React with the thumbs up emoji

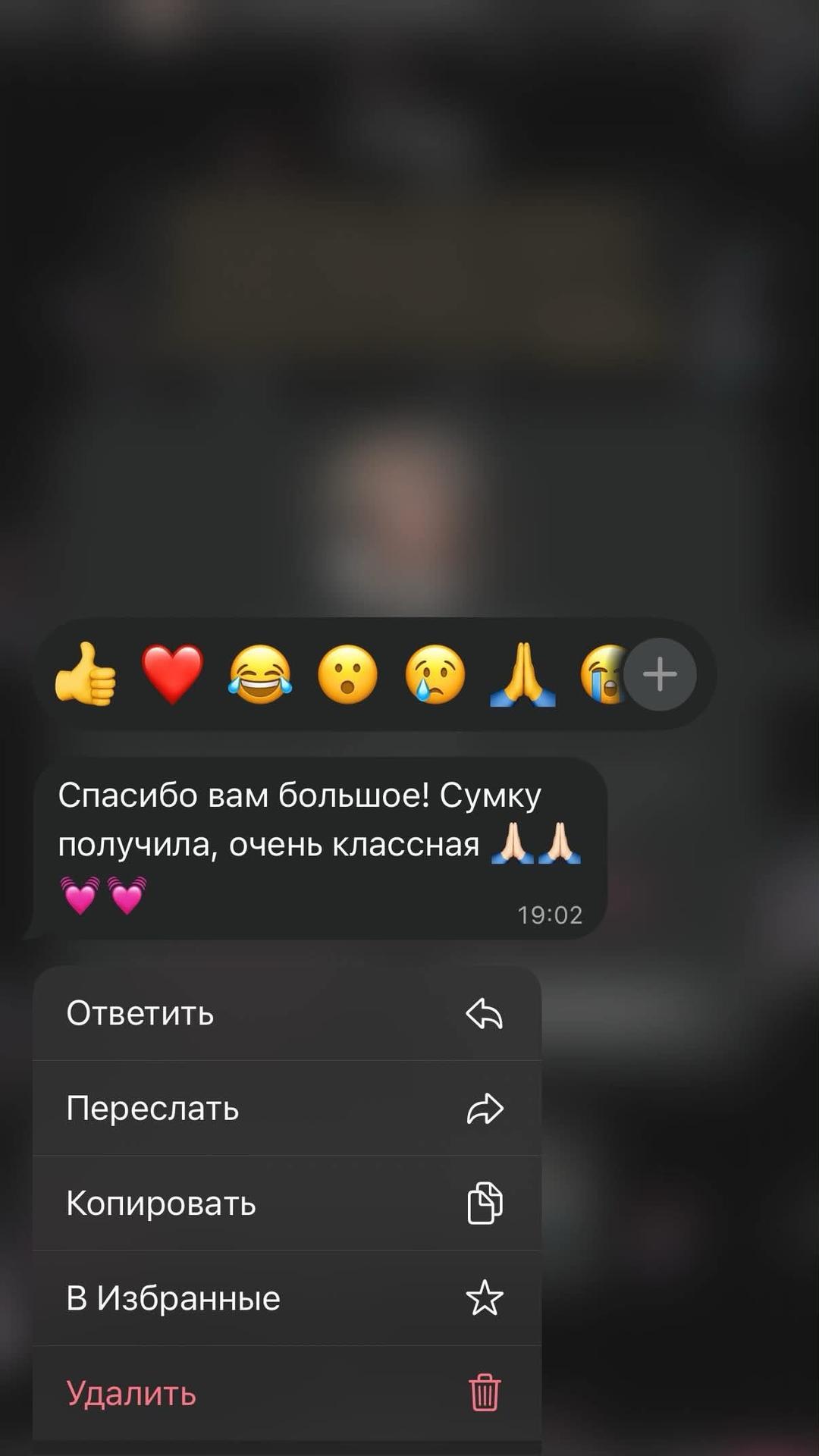click(x=86, y=674)
